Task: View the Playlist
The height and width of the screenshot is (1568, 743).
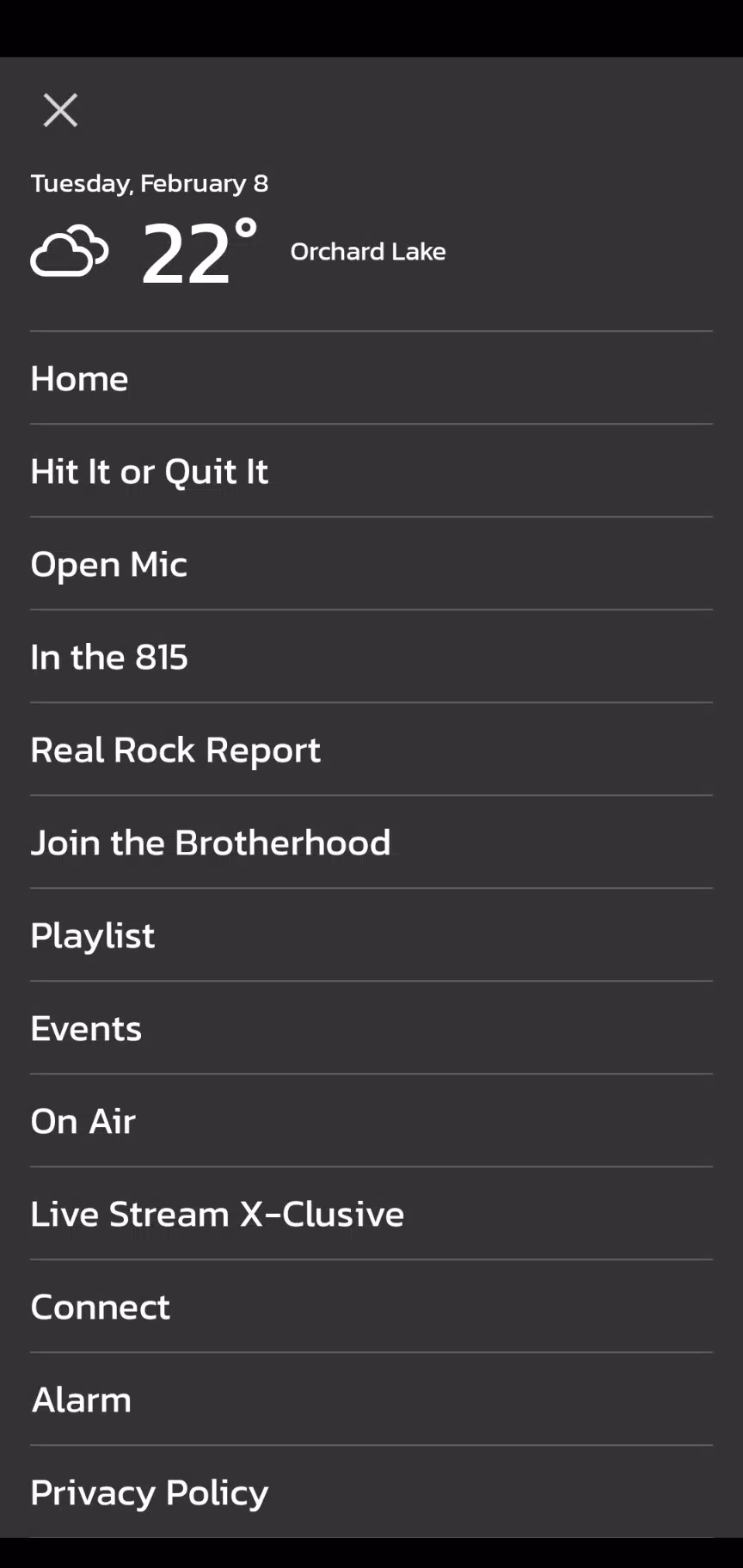Action: [x=371, y=935]
